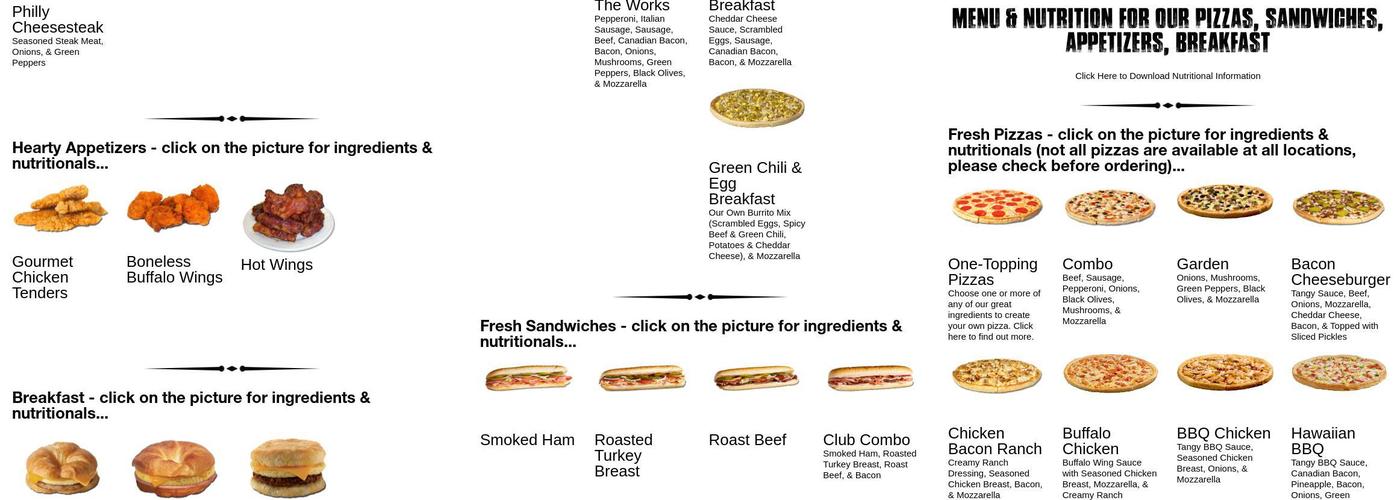This screenshot has width=1400, height=500.
Task: Open the Roast Beef sandwich picture
Action: point(756,378)
